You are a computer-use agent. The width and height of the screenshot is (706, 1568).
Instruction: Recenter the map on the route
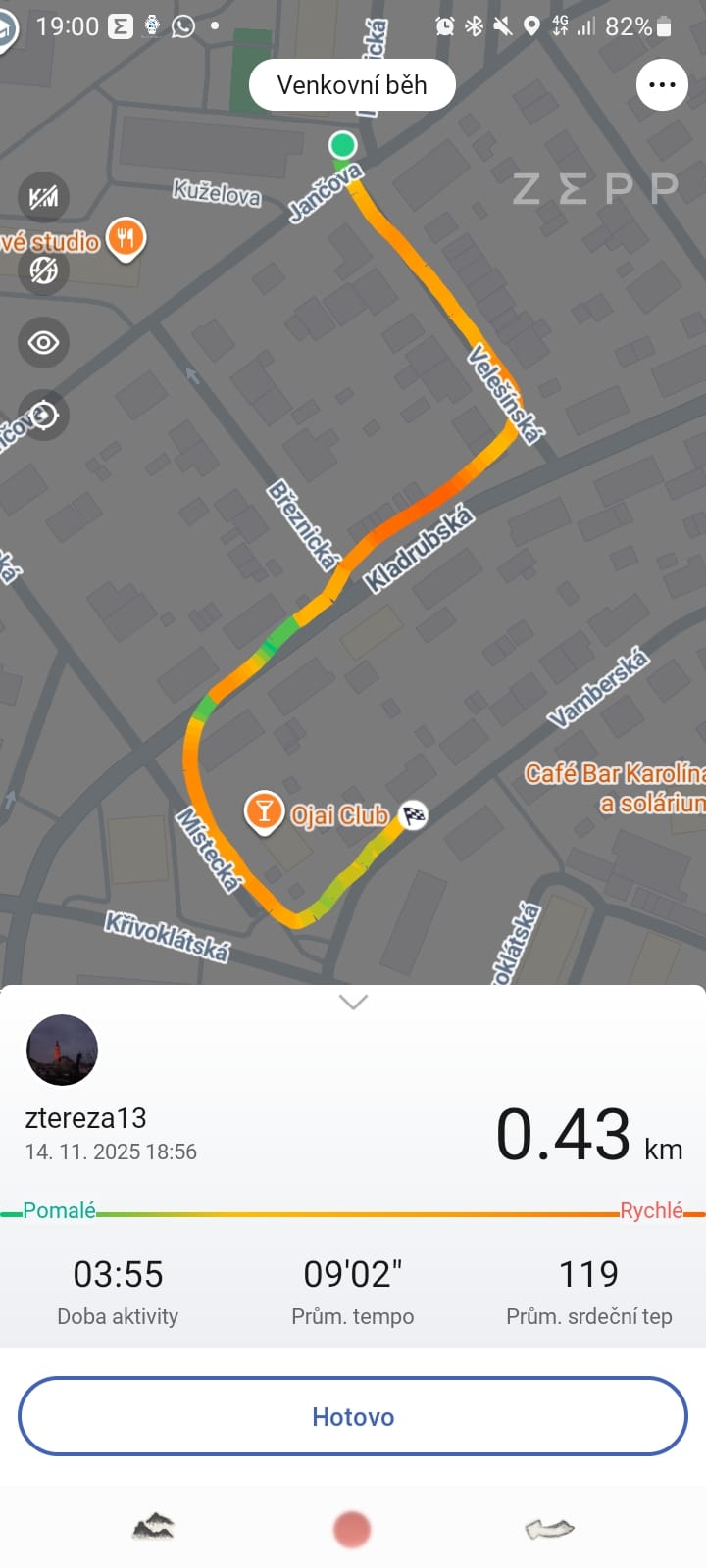click(x=43, y=416)
